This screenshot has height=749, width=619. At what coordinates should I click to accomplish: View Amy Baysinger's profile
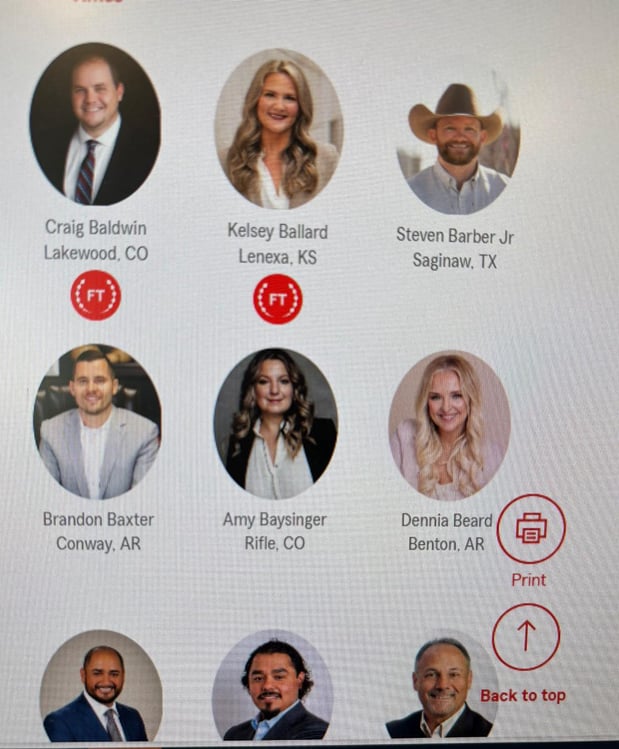coord(275,424)
